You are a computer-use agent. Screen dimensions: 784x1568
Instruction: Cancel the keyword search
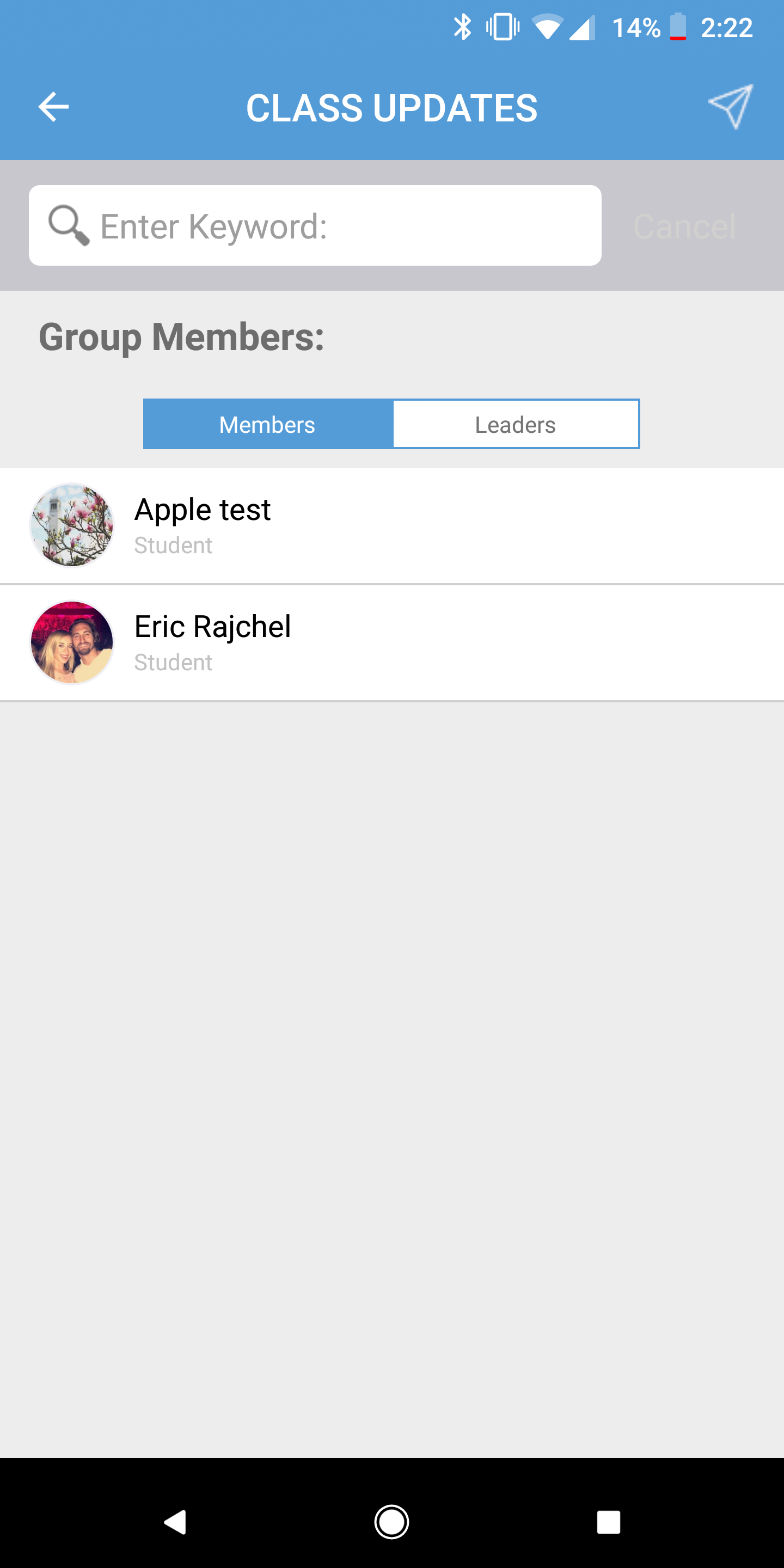(684, 226)
